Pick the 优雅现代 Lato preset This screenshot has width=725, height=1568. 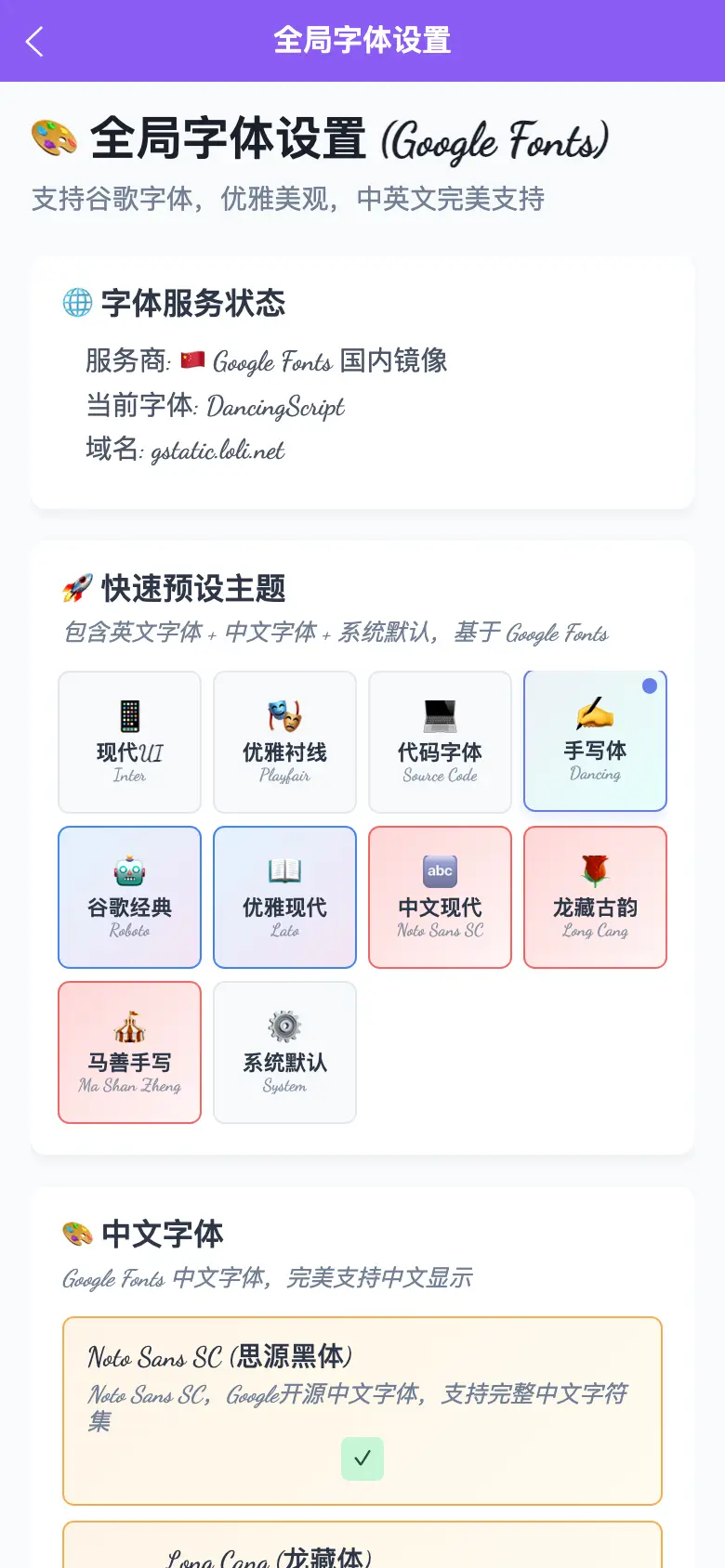285,897
